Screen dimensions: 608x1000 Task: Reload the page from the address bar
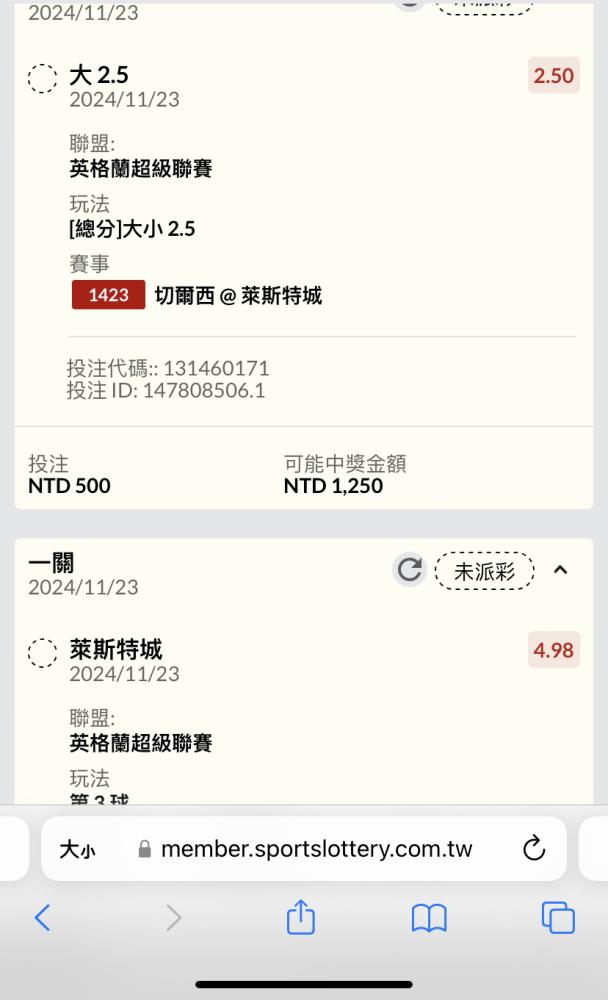click(533, 848)
